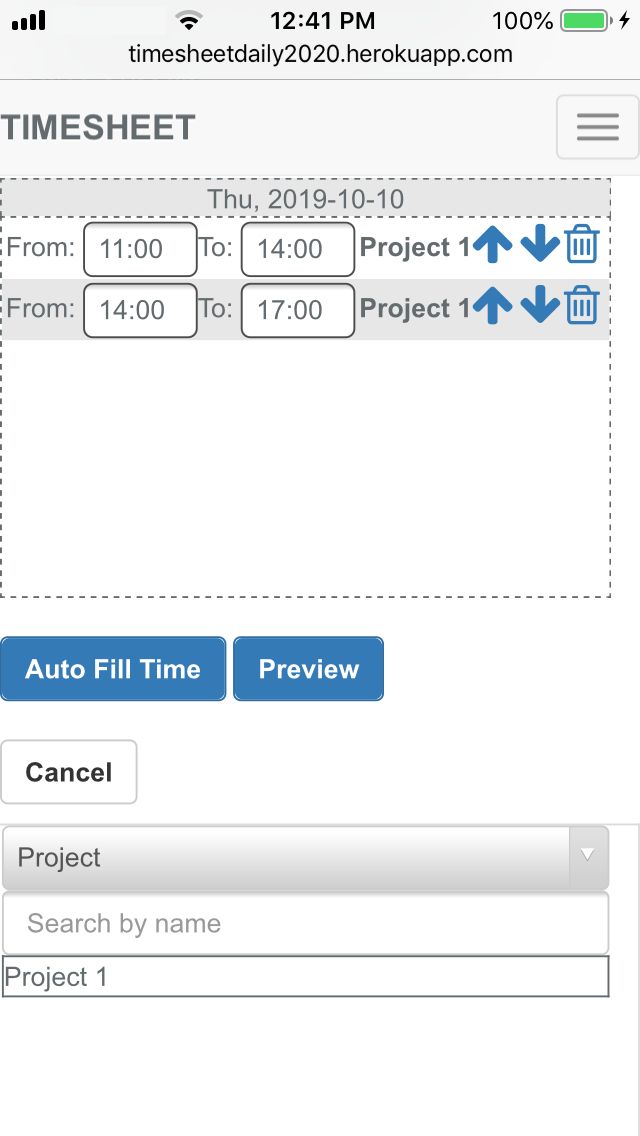The height and width of the screenshot is (1136, 640).
Task: Delete the 14:00–17:00 entry
Action: pos(582,306)
